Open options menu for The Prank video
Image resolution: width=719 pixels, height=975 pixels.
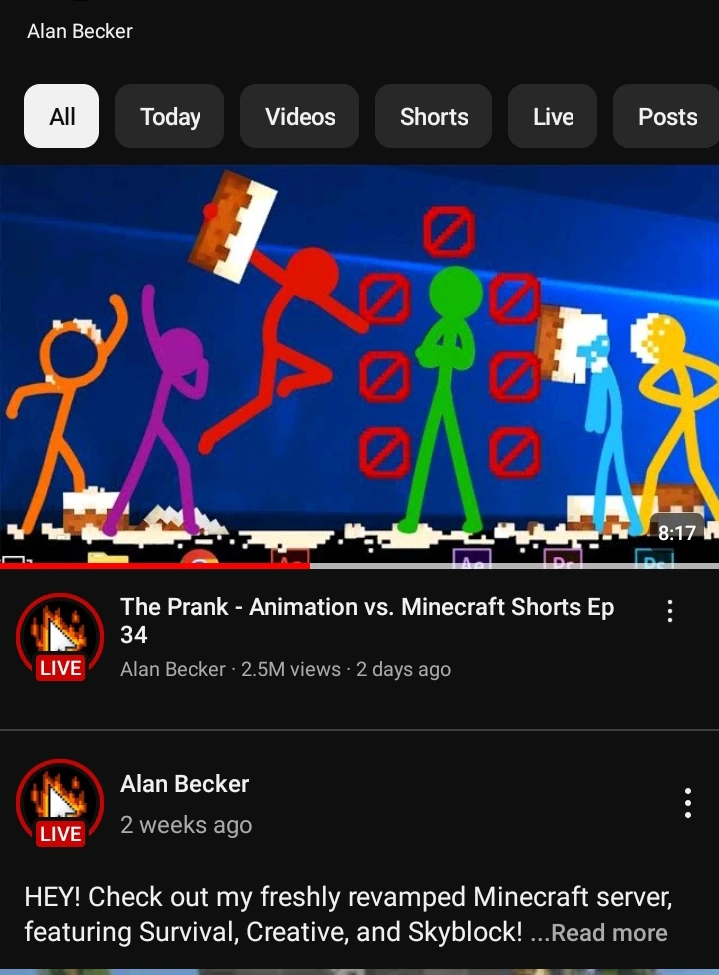tap(670, 611)
